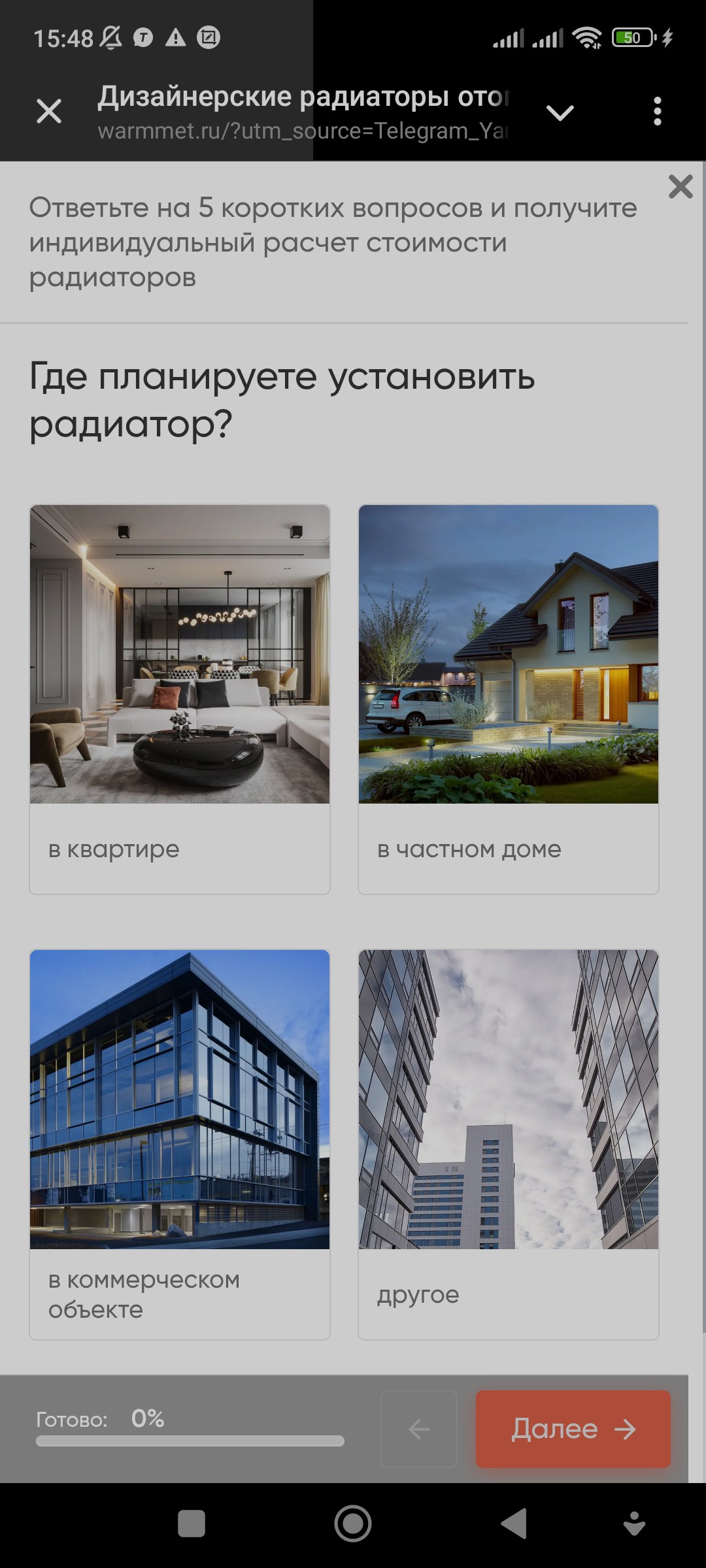Expand the page info chevron

click(x=560, y=112)
